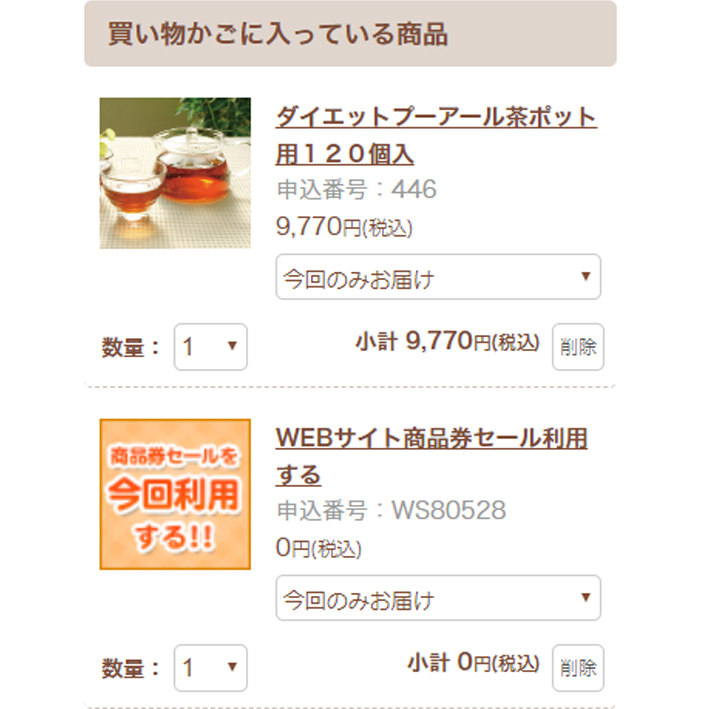Delete the pu-erh tea from the cart
Screen dimensions: 716x709
578,347
